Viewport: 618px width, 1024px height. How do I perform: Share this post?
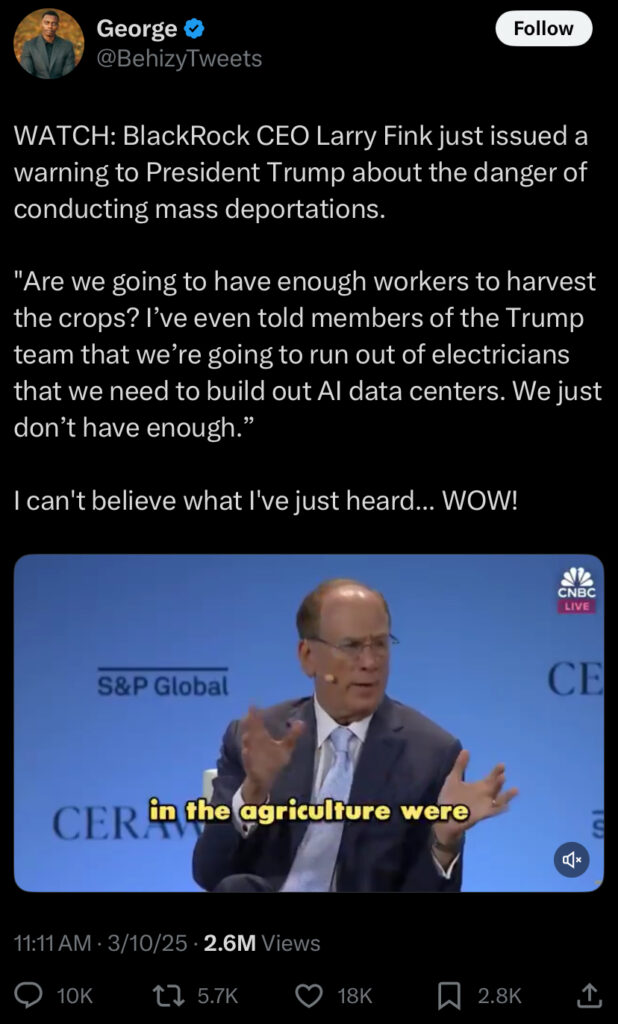pyautogui.click(x=589, y=995)
